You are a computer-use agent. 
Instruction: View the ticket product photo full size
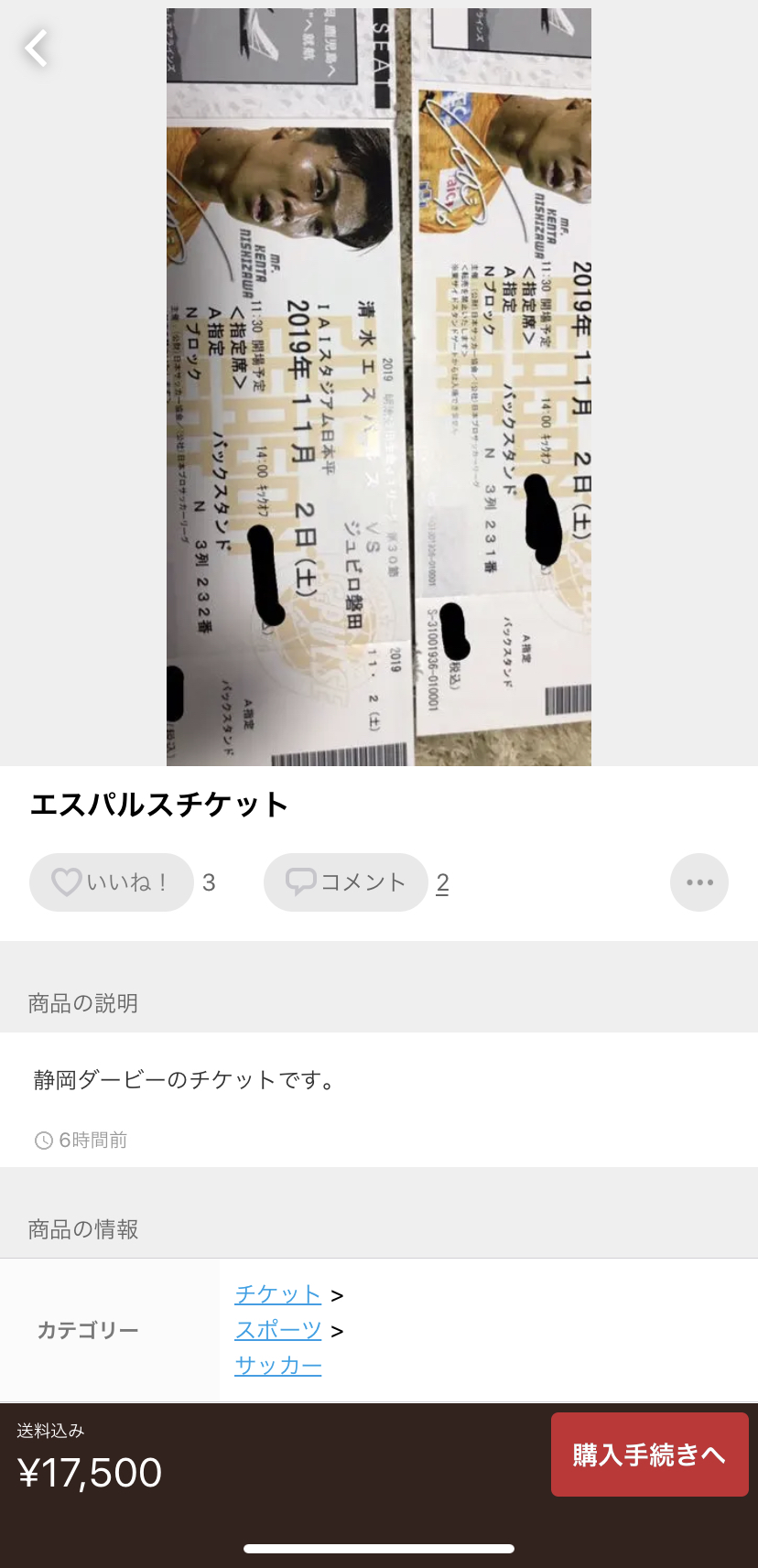pos(379,386)
